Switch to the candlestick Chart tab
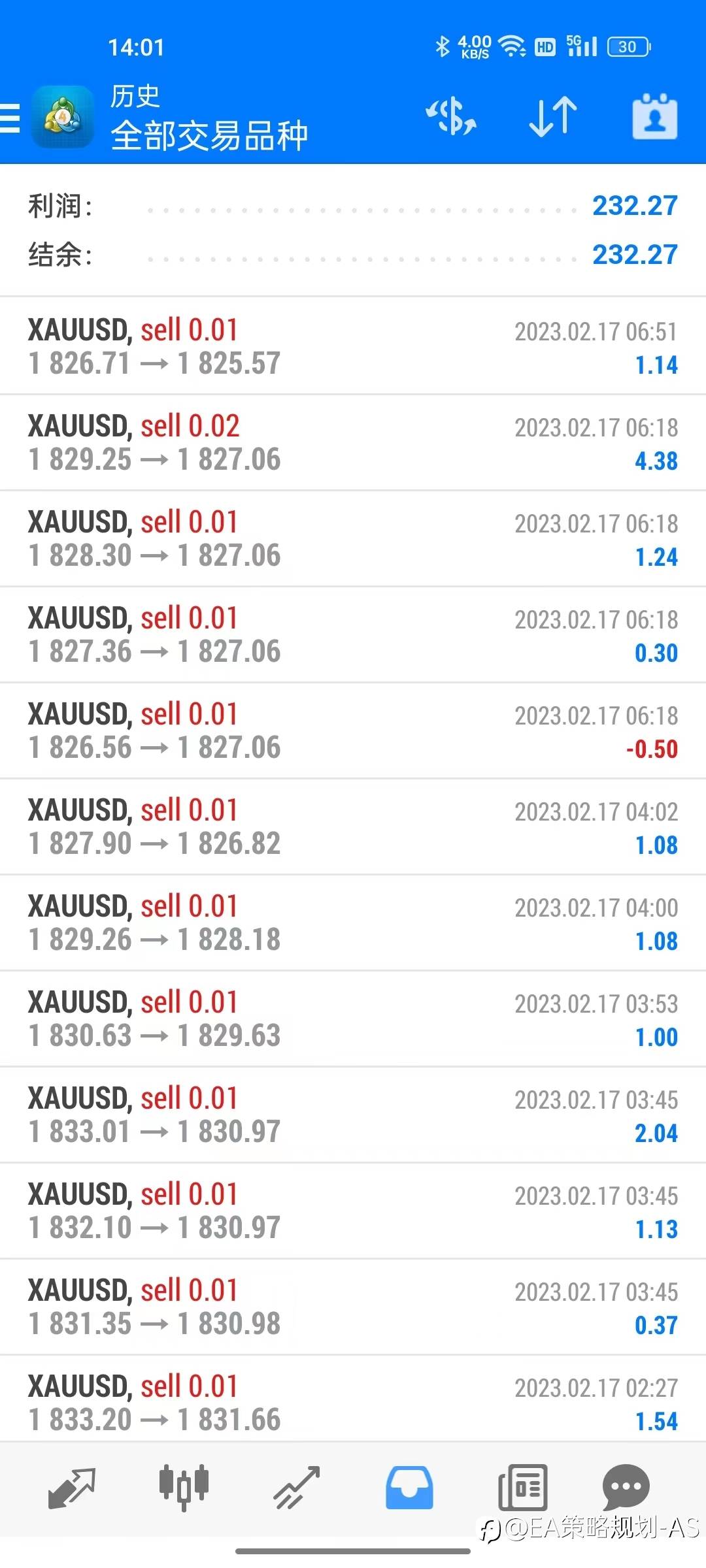Viewport: 706px width, 1568px height. coord(184,1487)
